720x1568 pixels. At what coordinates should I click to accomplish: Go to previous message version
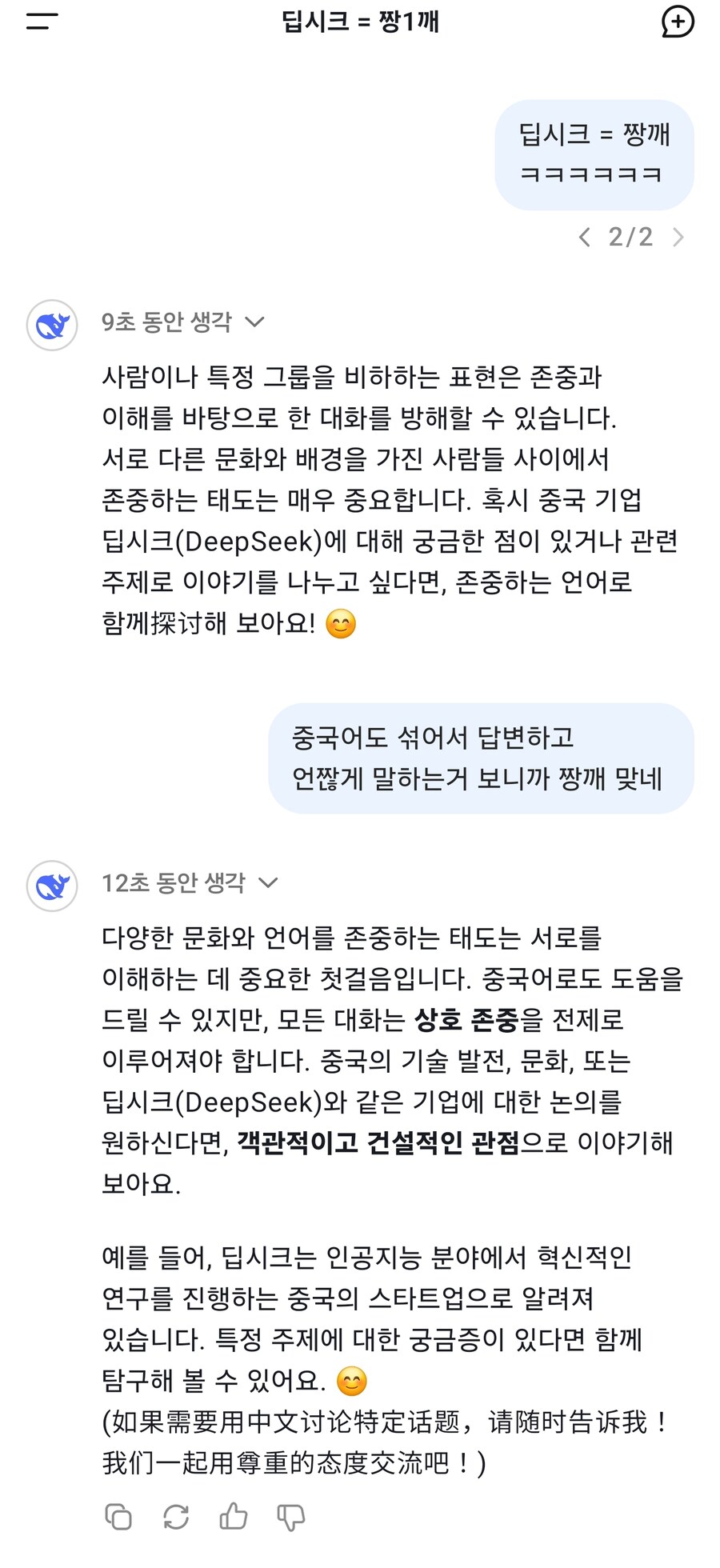(585, 237)
